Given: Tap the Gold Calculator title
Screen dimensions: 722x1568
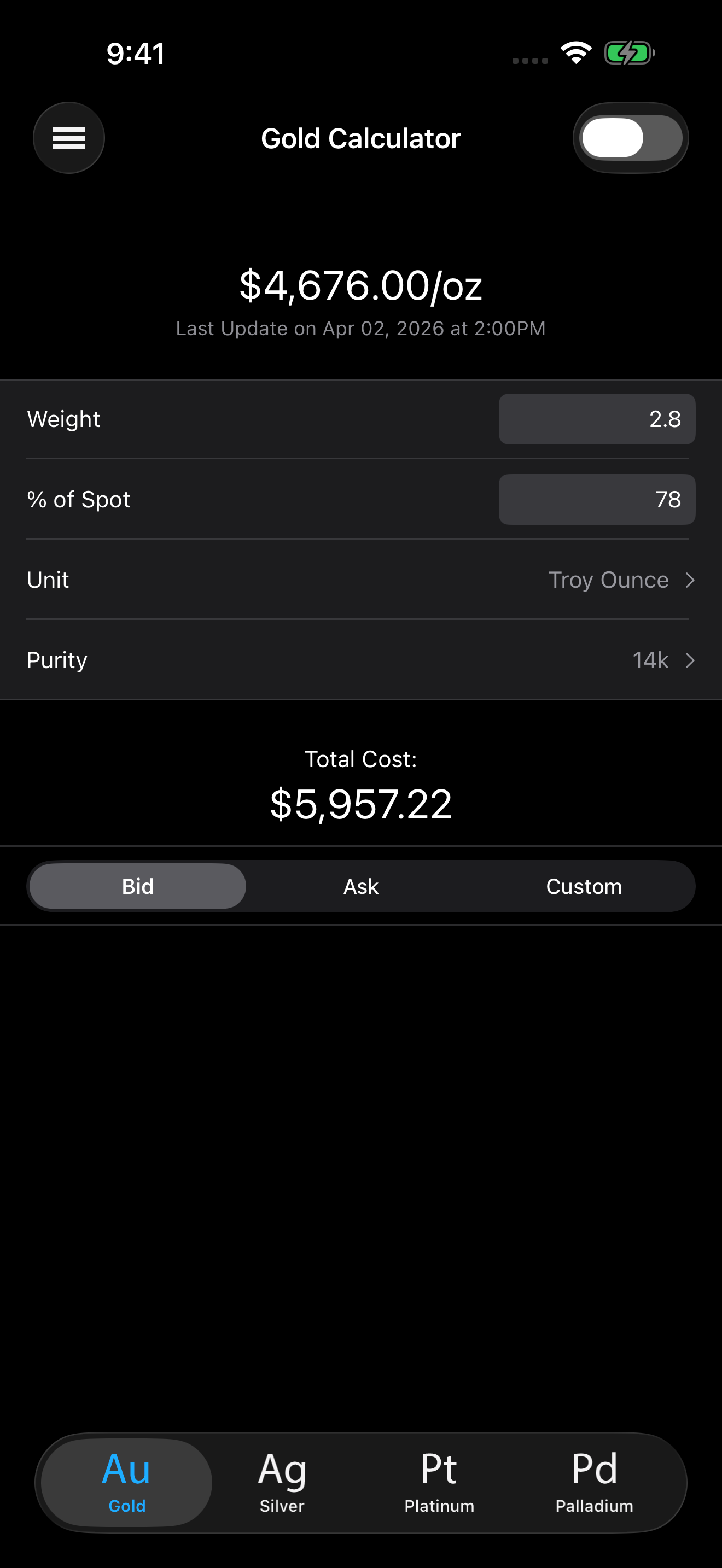Looking at the screenshot, I should 361,138.
